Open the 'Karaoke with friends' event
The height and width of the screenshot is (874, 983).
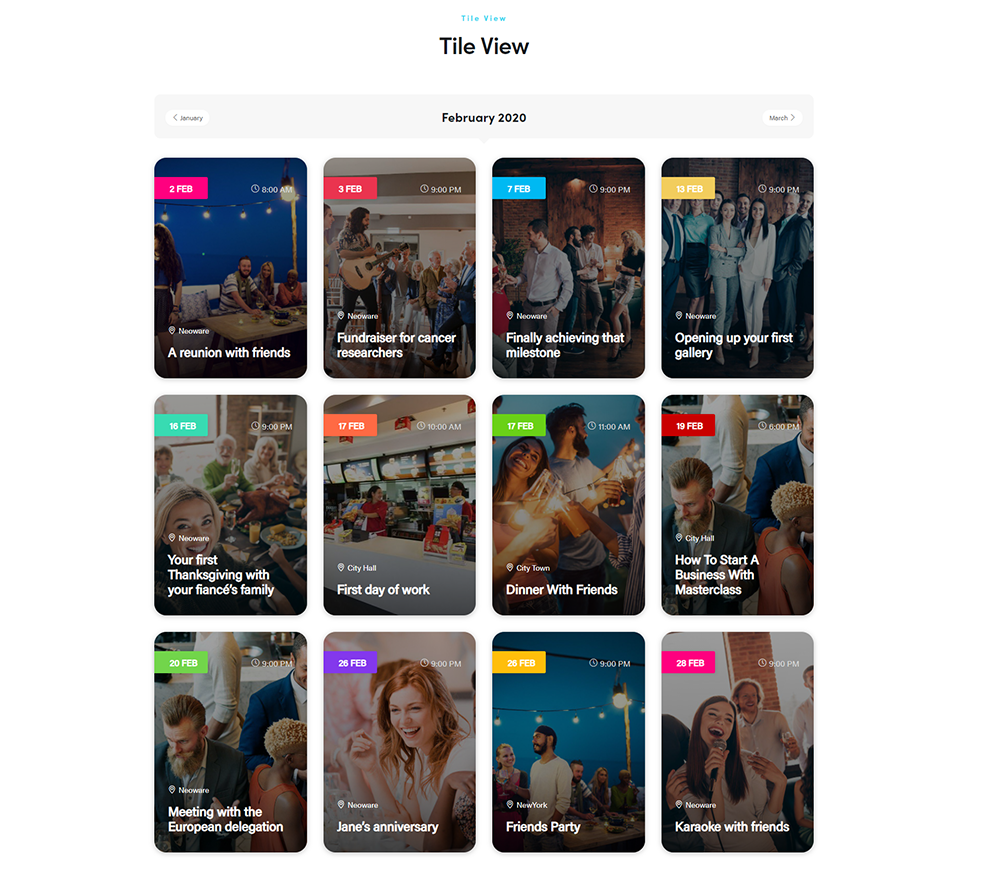point(731,827)
